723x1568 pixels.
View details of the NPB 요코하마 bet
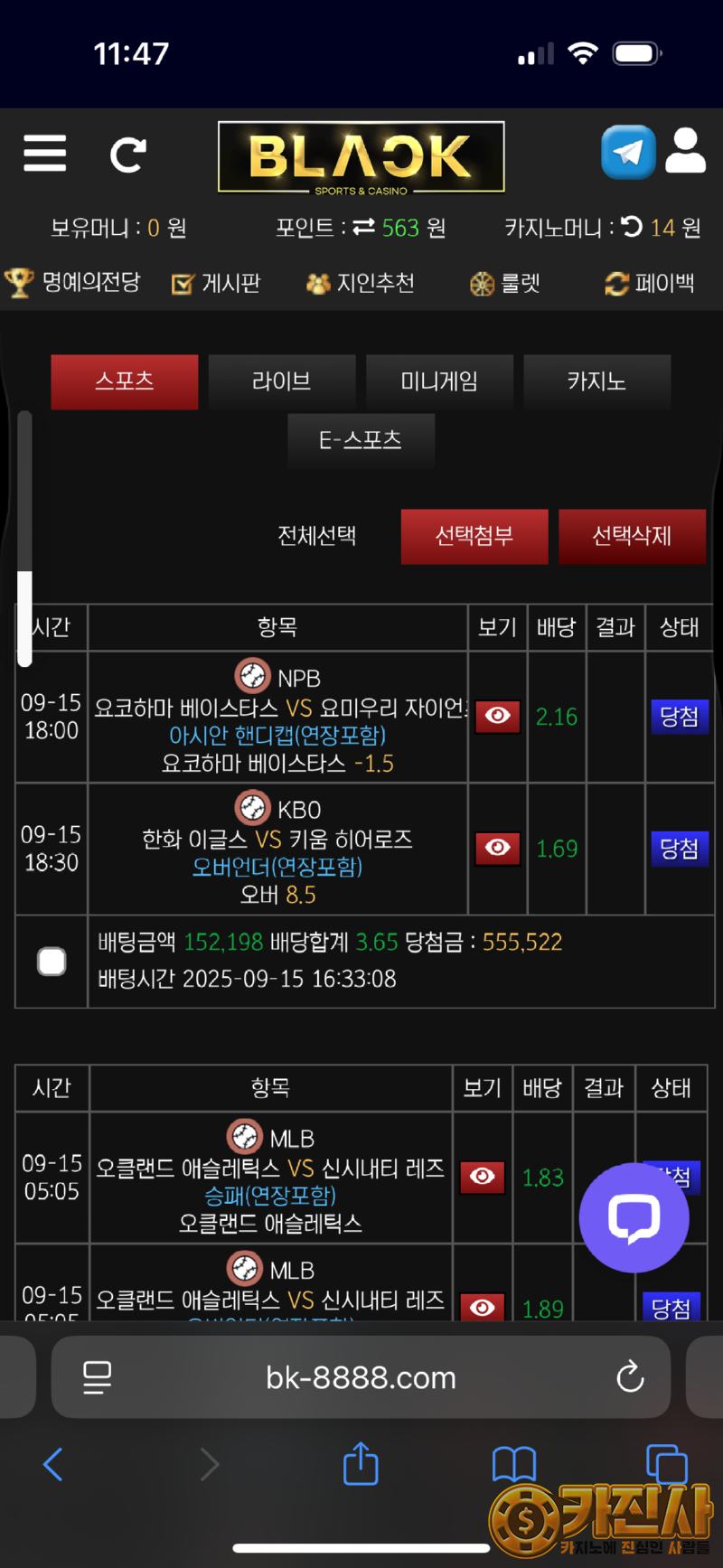point(497,717)
